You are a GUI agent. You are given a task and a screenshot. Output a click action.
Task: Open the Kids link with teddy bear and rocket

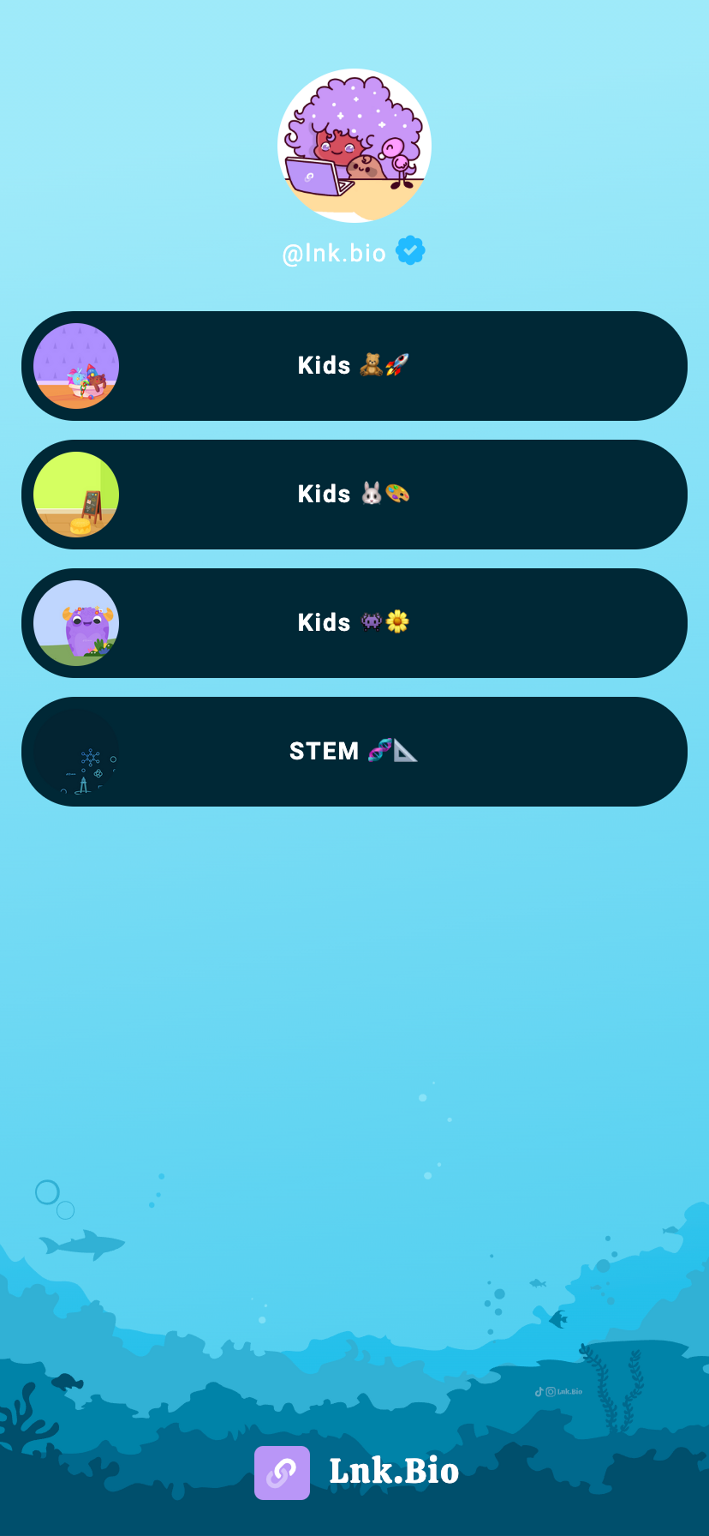click(354, 366)
